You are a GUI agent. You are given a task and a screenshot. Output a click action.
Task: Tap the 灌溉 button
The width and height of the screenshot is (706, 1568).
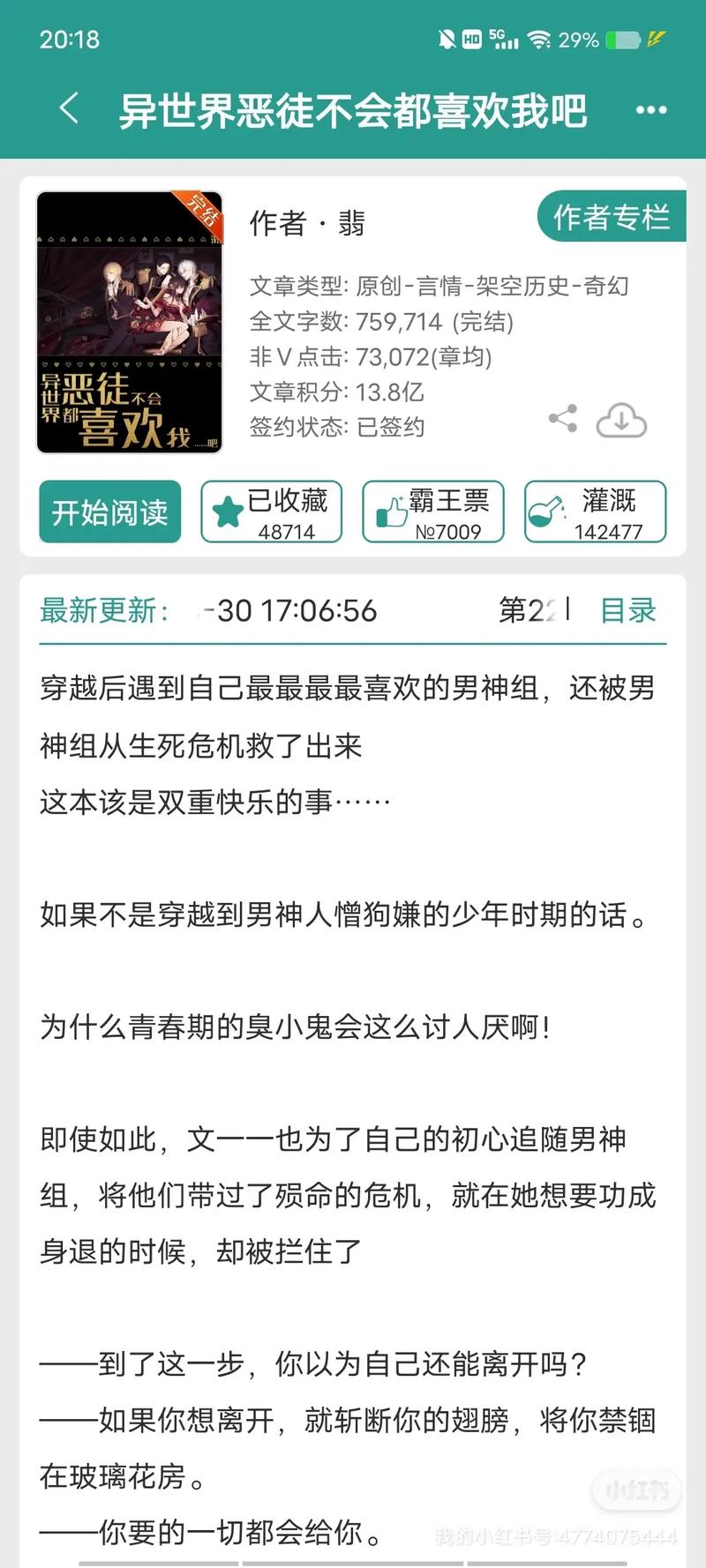595,511
